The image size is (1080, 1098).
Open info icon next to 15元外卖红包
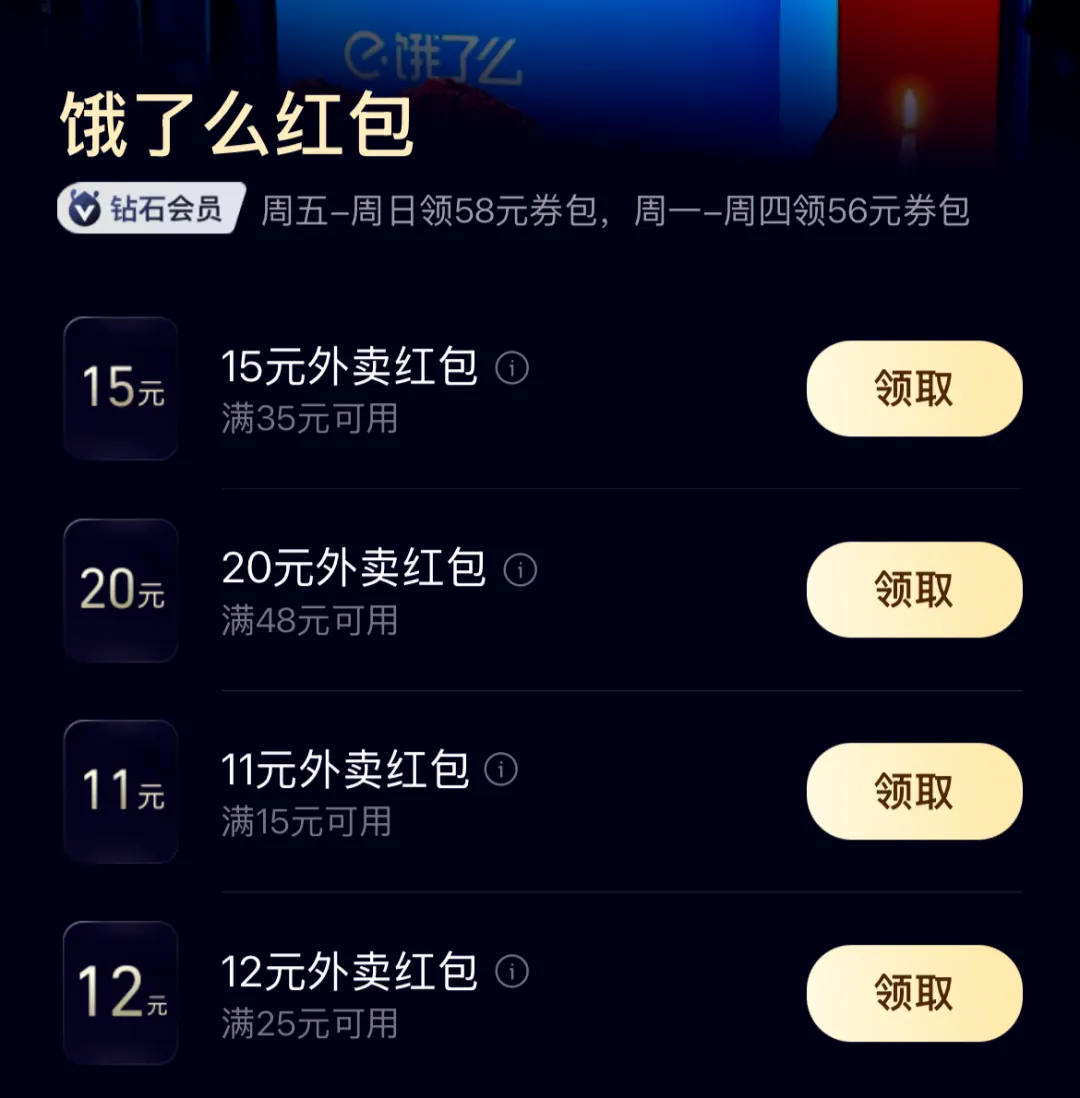512,368
